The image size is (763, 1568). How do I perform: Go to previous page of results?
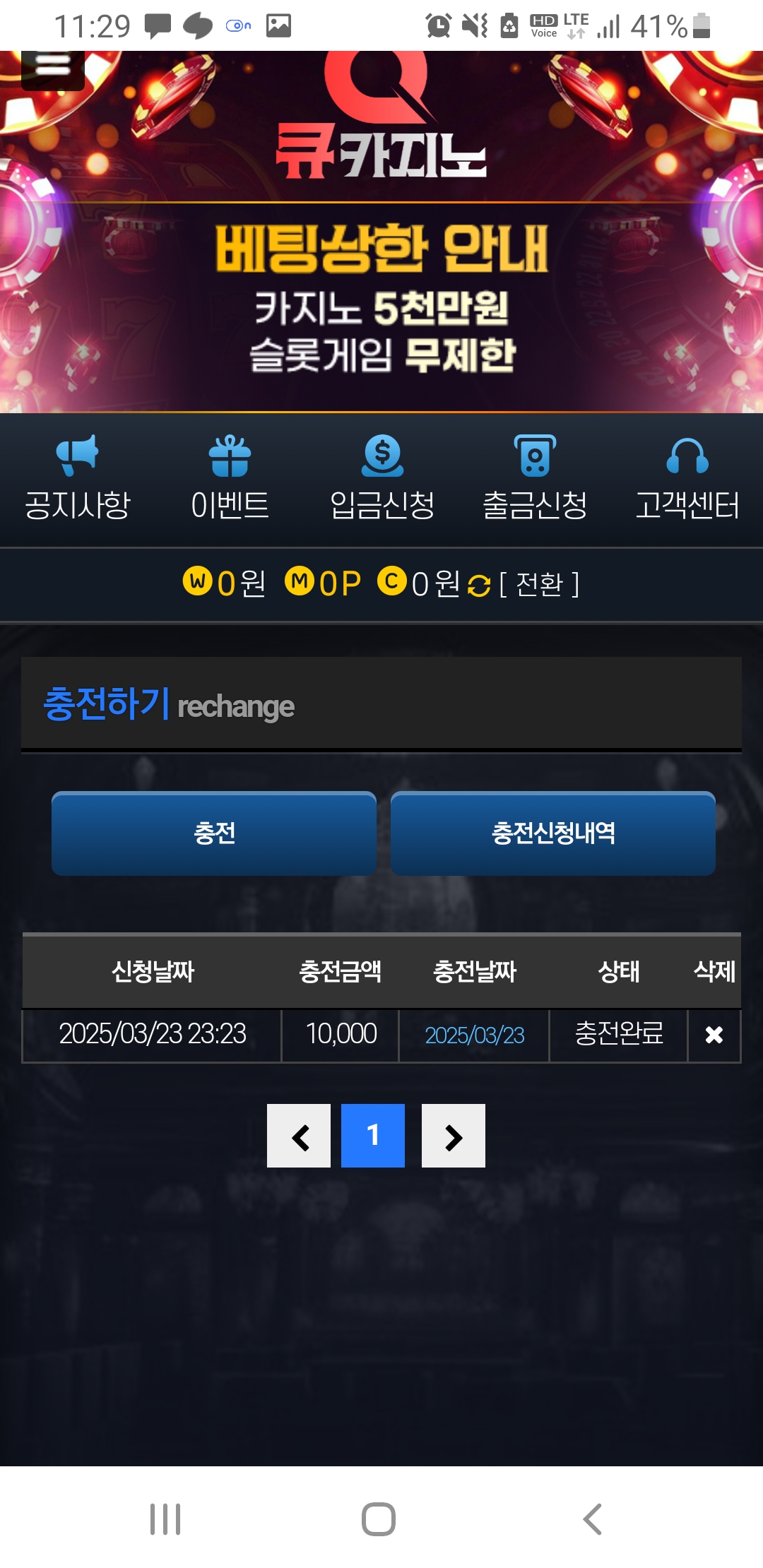click(299, 1136)
